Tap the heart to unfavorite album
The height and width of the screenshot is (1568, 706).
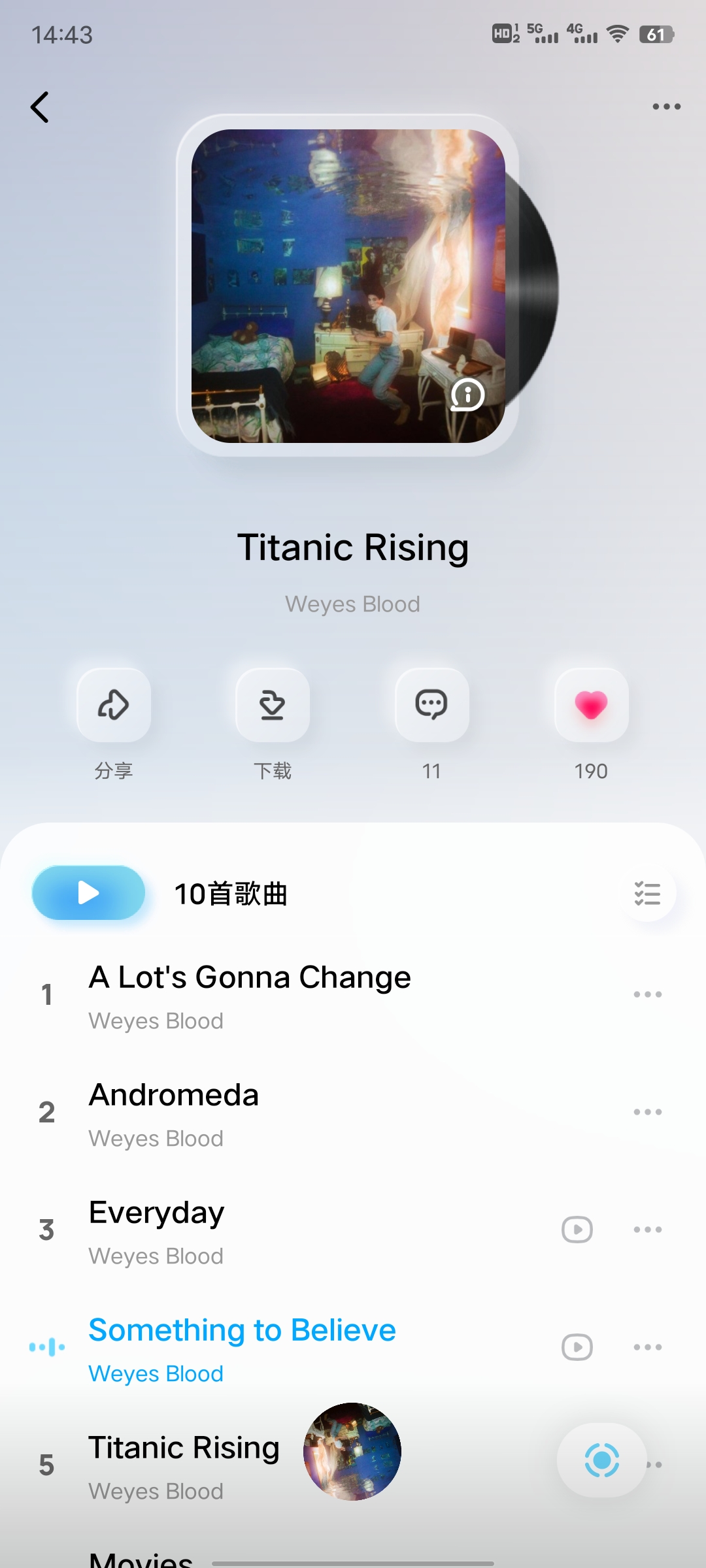pyautogui.click(x=591, y=705)
